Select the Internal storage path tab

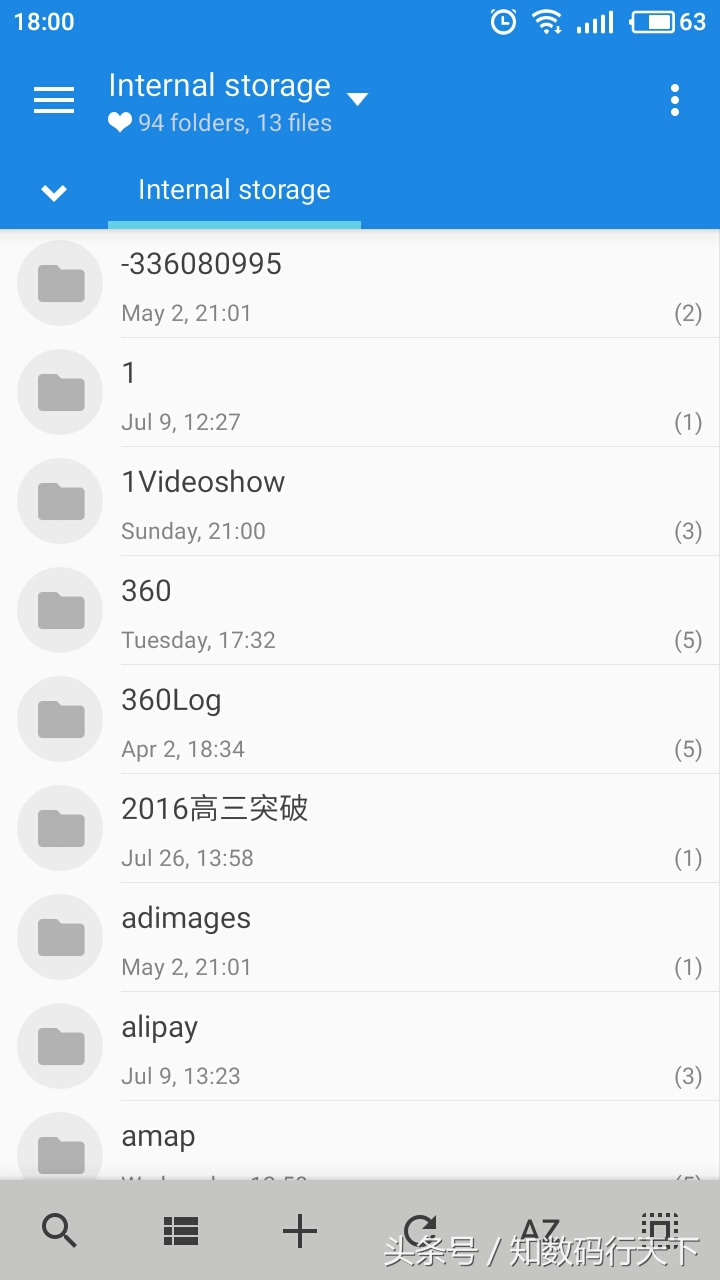234,190
